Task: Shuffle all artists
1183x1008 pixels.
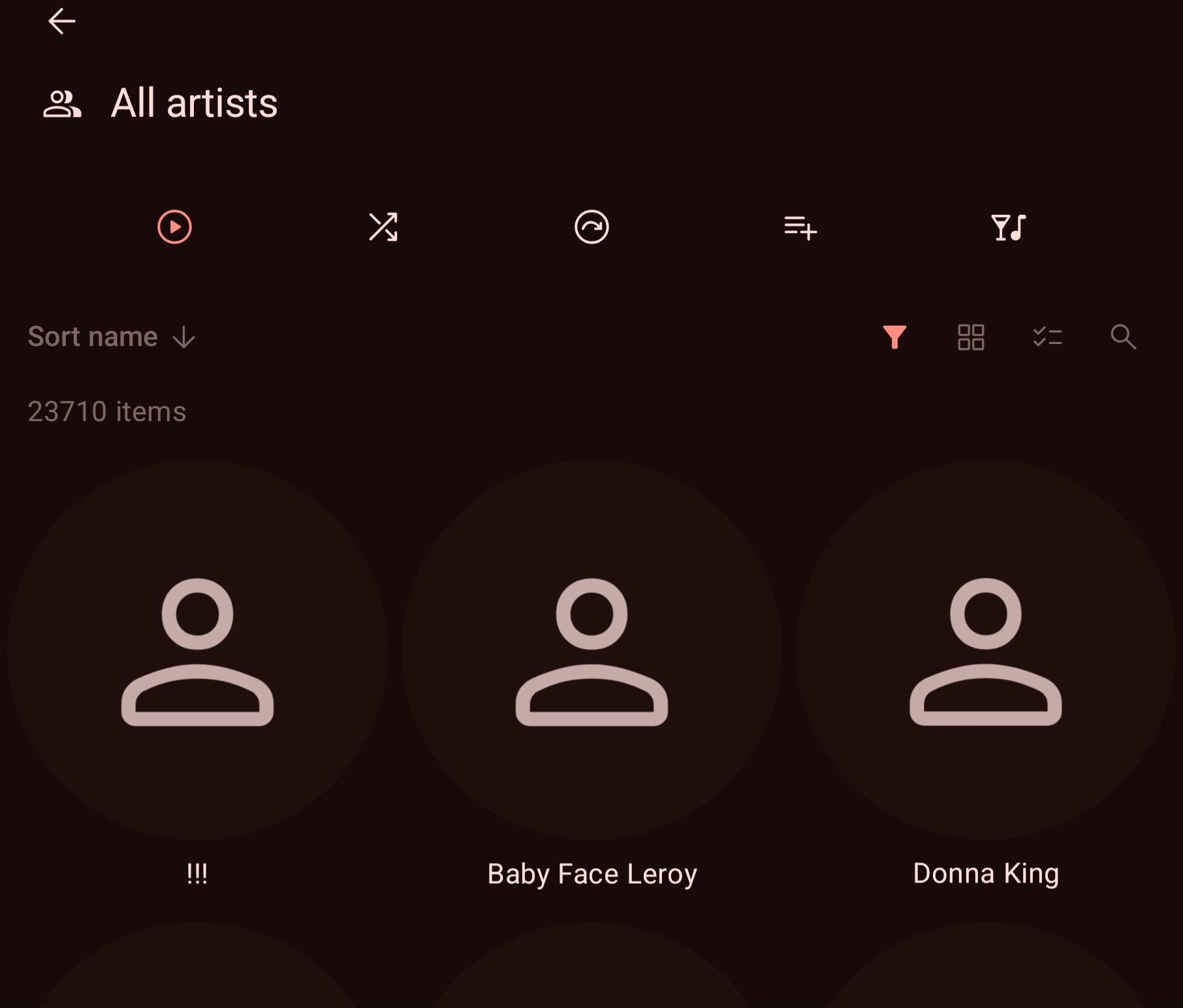Action: coord(383,227)
